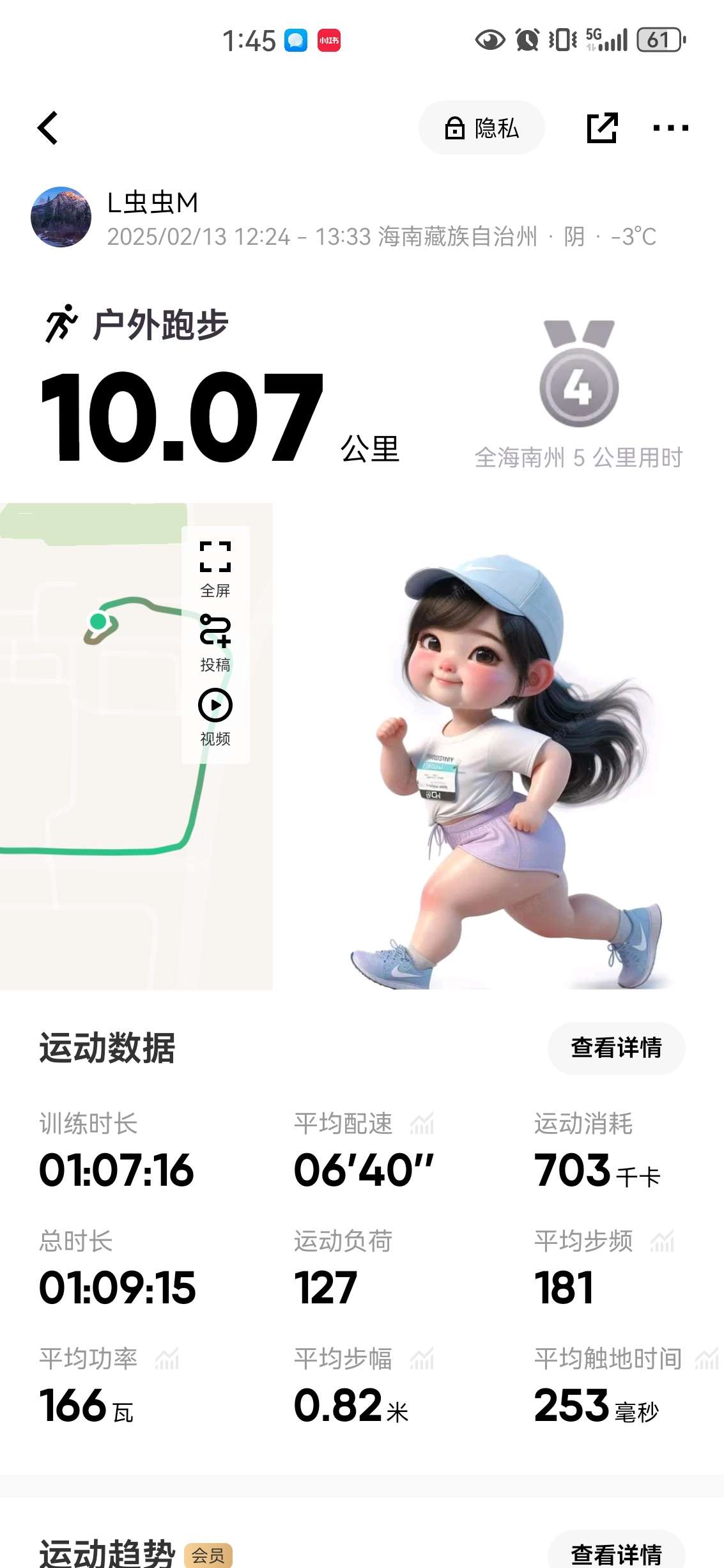This screenshot has width=724, height=1568.
Task: Open the 隐私 privacy setting
Action: (481, 128)
